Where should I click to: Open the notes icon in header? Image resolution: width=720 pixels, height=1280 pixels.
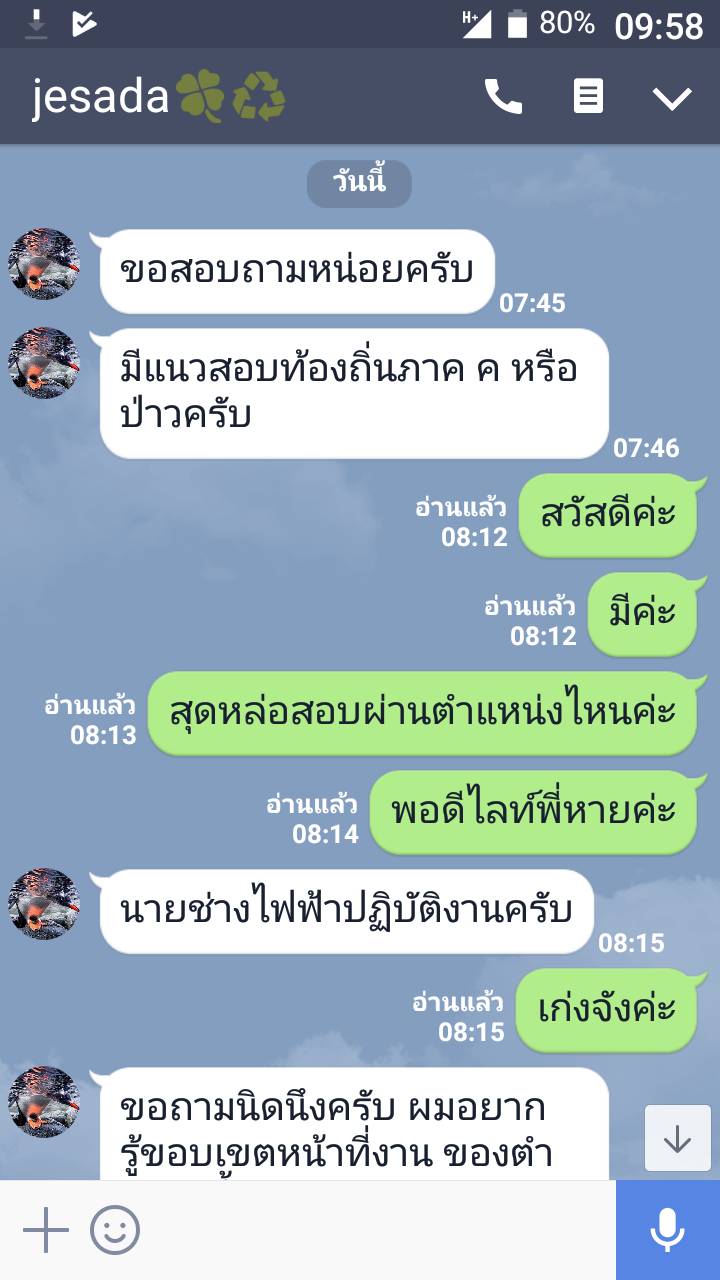[588, 97]
